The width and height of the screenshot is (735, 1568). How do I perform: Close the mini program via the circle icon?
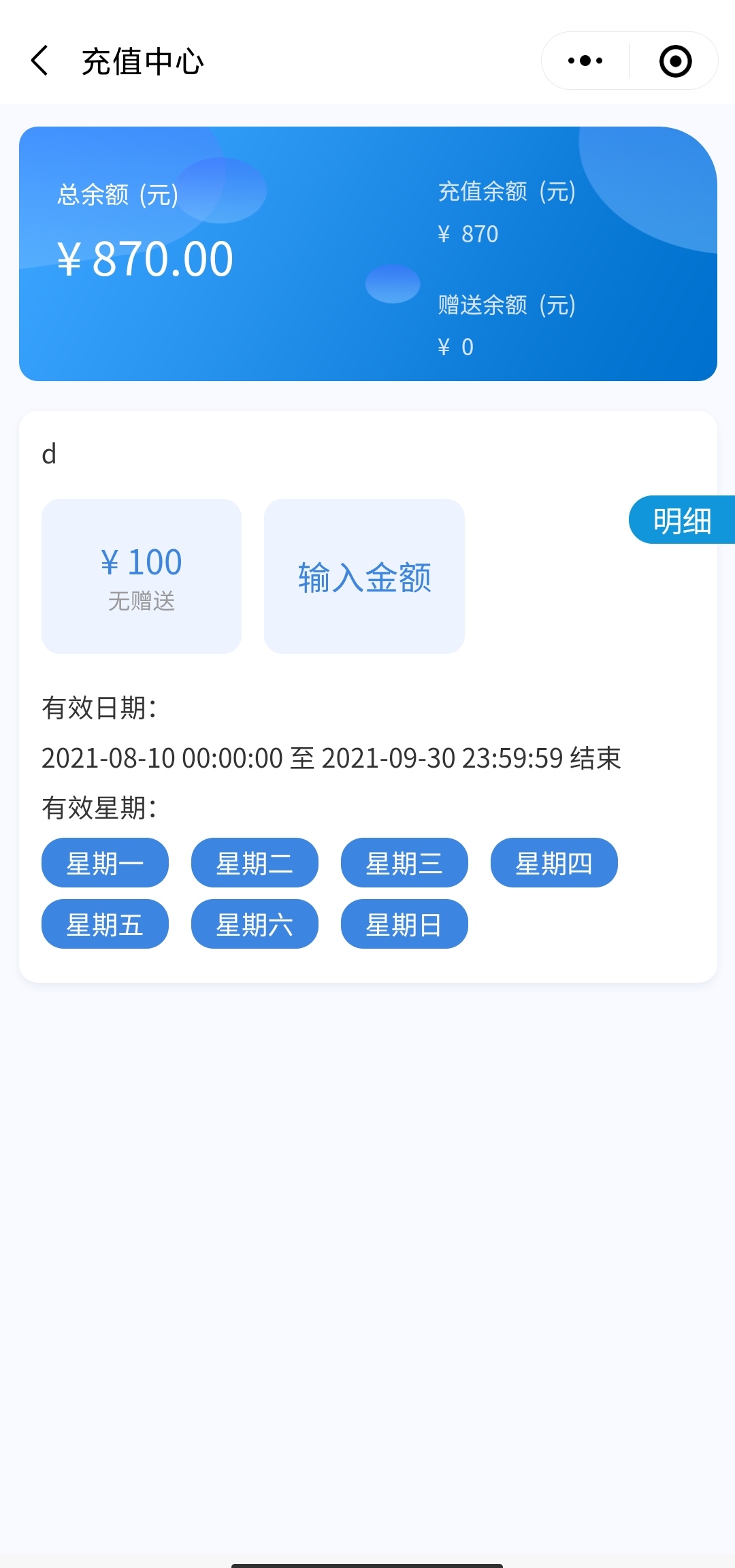point(675,61)
